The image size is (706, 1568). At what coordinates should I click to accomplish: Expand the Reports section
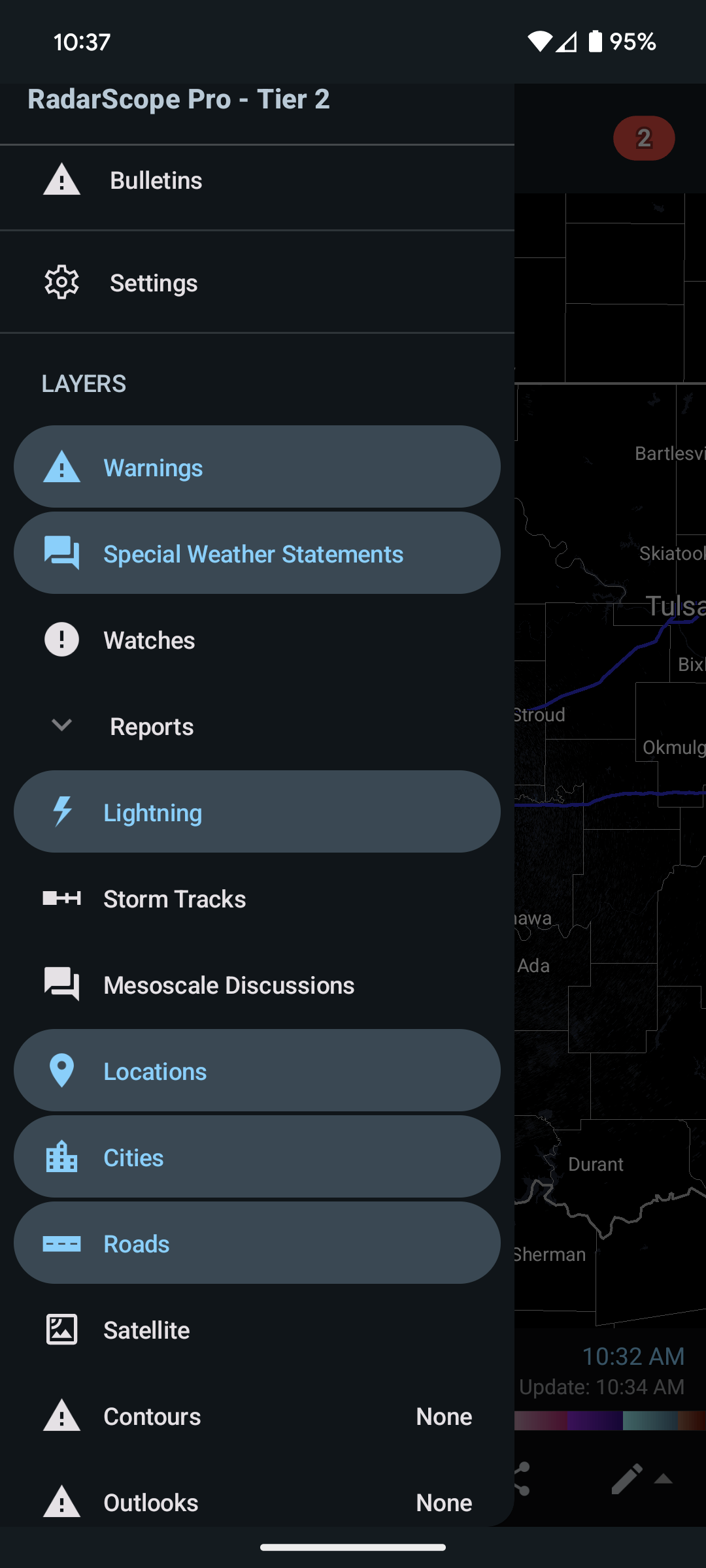pyautogui.click(x=257, y=727)
